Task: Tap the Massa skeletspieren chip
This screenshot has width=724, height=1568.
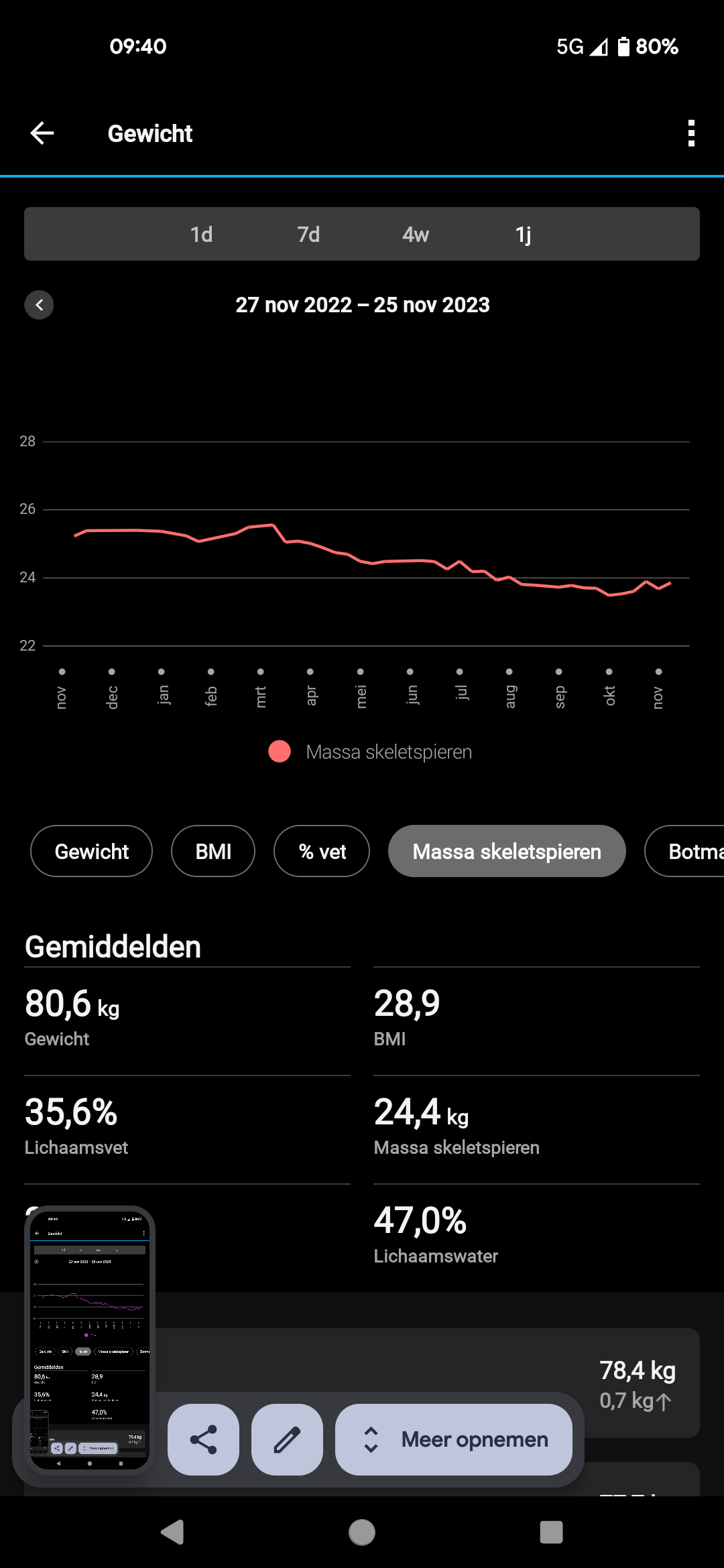Action: pos(507,851)
